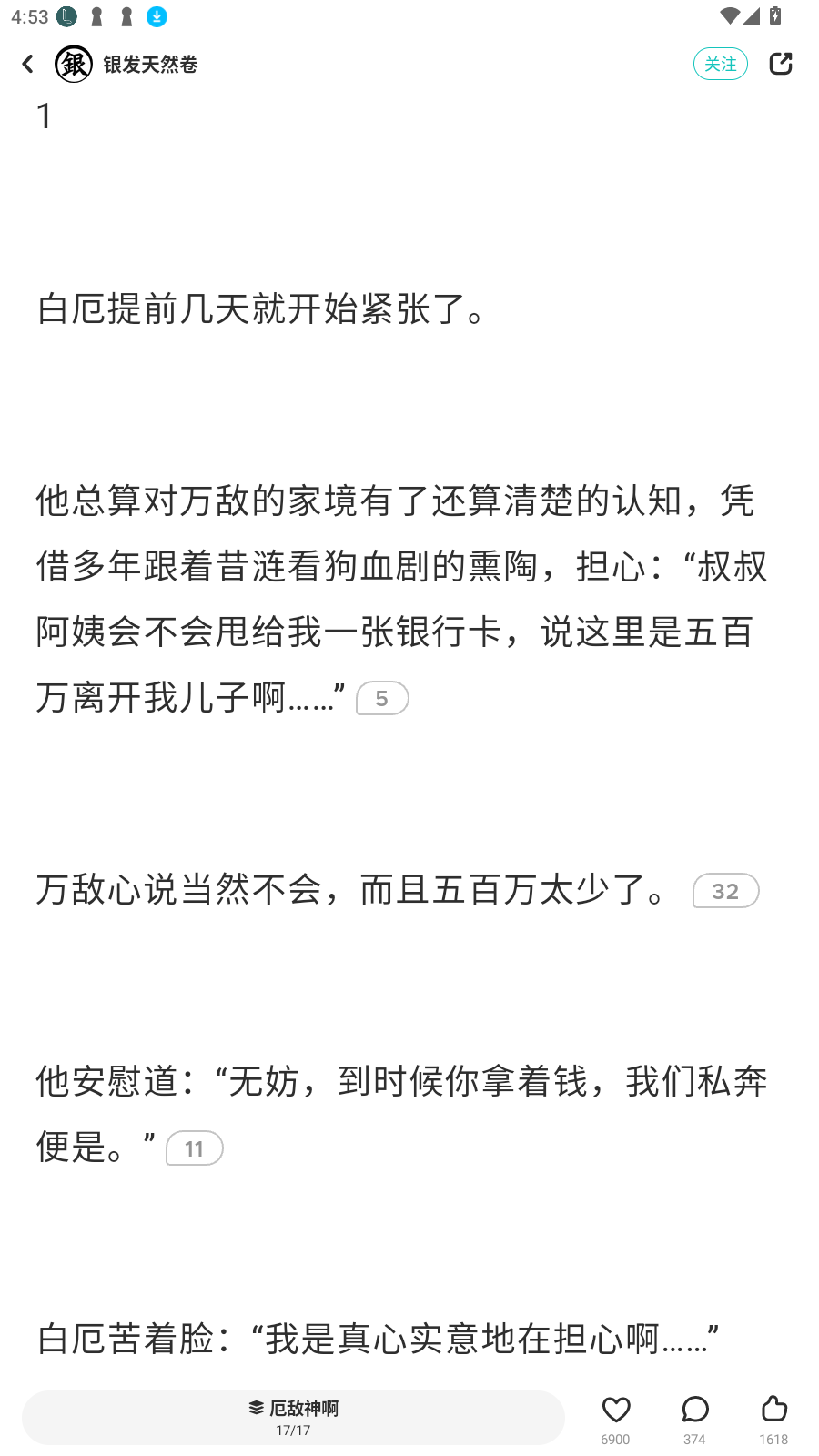Open the 厄敌神啊 collection chapter list
Image resolution: width=819 pixels, height=1456 pixels.
(x=293, y=1417)
